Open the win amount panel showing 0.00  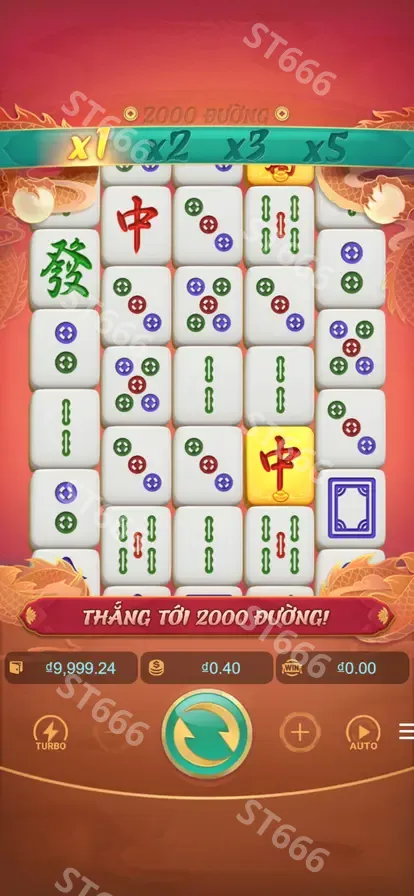tap(343, 668)
